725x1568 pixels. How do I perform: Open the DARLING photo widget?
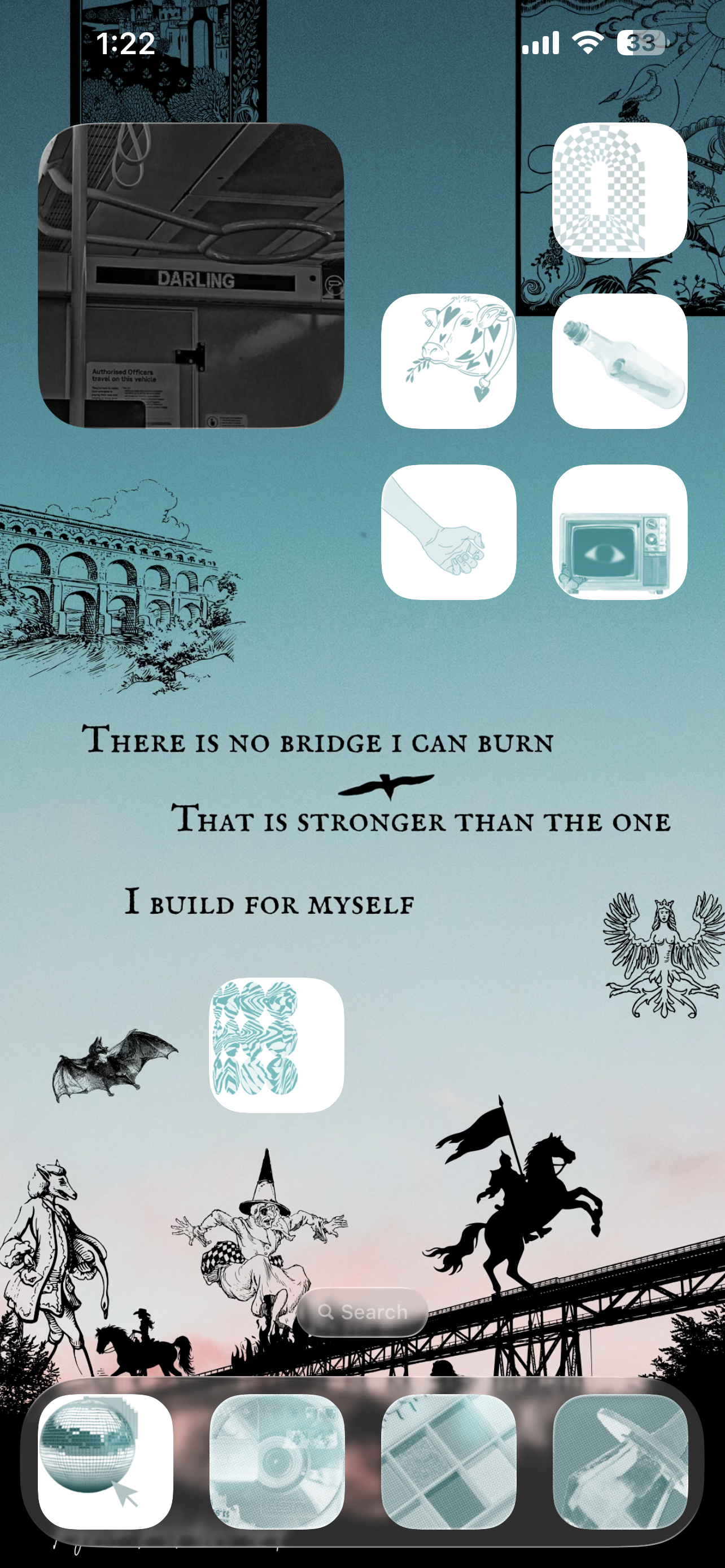pyautogui.click(x=190, y=275)
